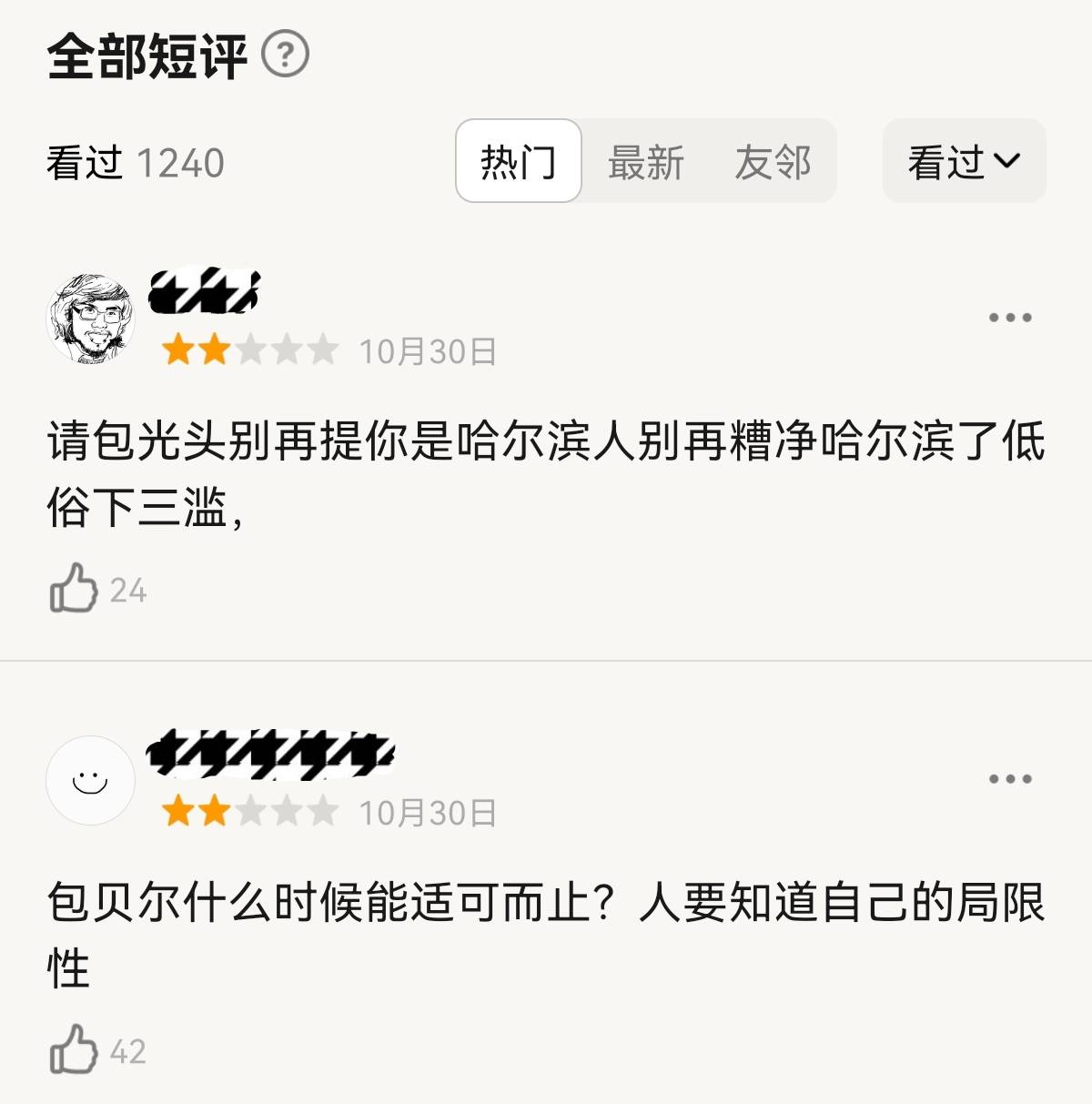Like the review with 24 upvotes
This screenshot has width=1092, height=1104.
73,590
